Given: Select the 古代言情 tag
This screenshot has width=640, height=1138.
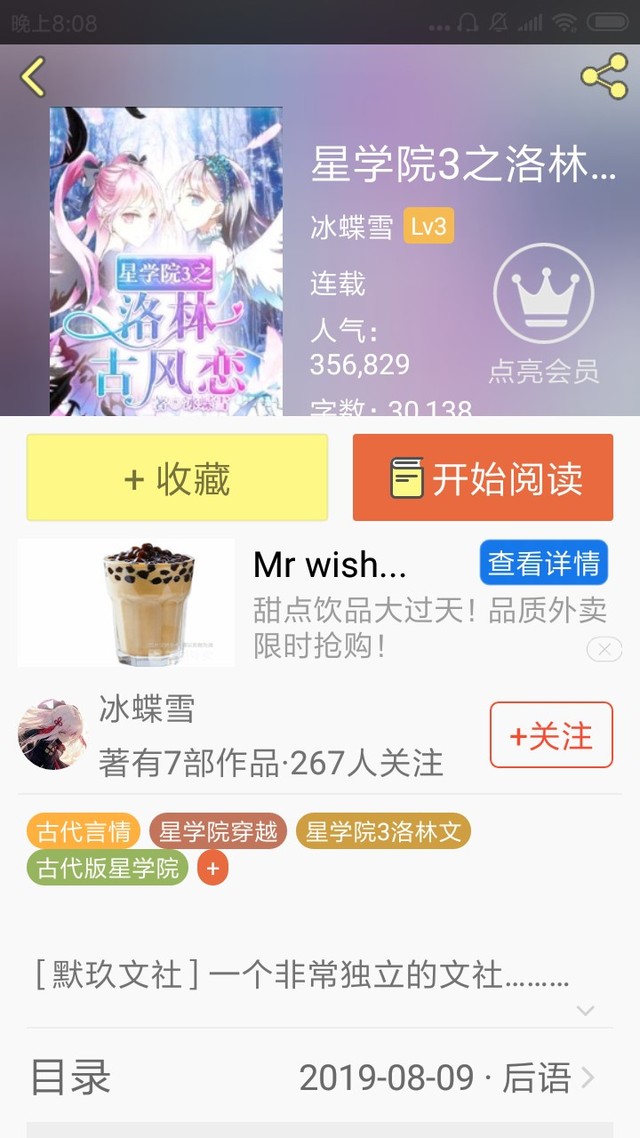Looking at the screenshot, I should [83, 831].
